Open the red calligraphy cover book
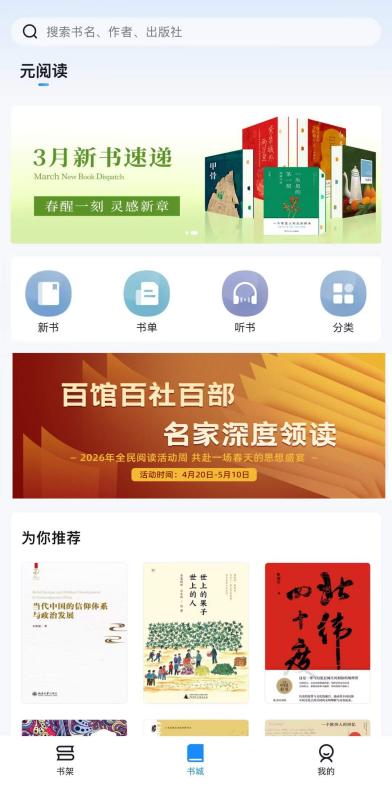The height and width of the screenshot is (810, 392). tap(318, 633)
